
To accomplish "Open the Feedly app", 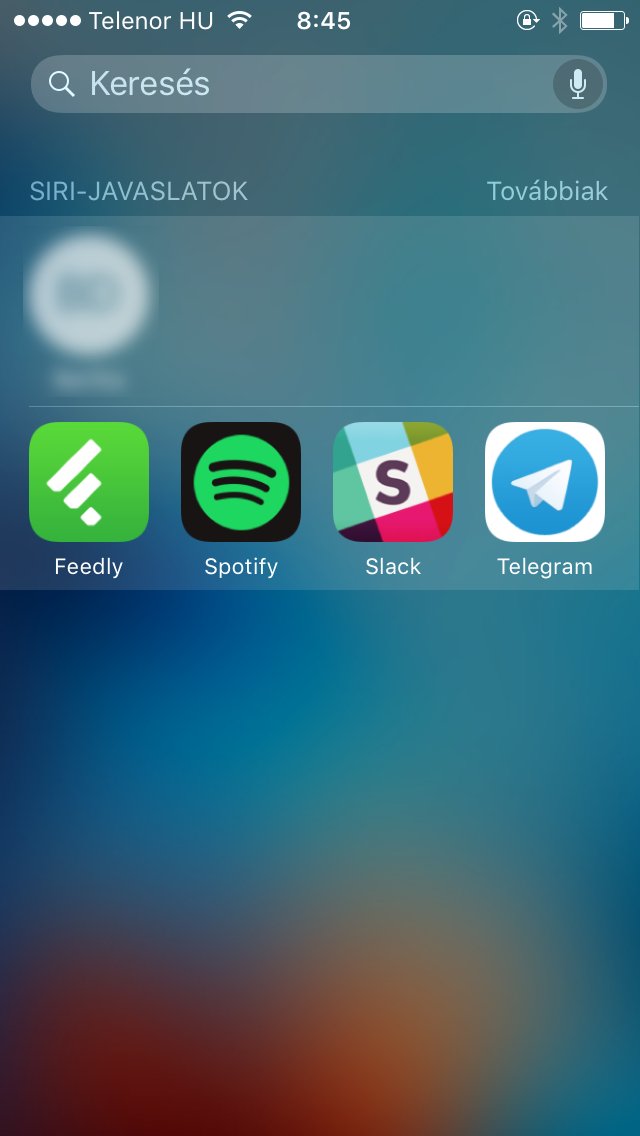I will click(89, 482).
